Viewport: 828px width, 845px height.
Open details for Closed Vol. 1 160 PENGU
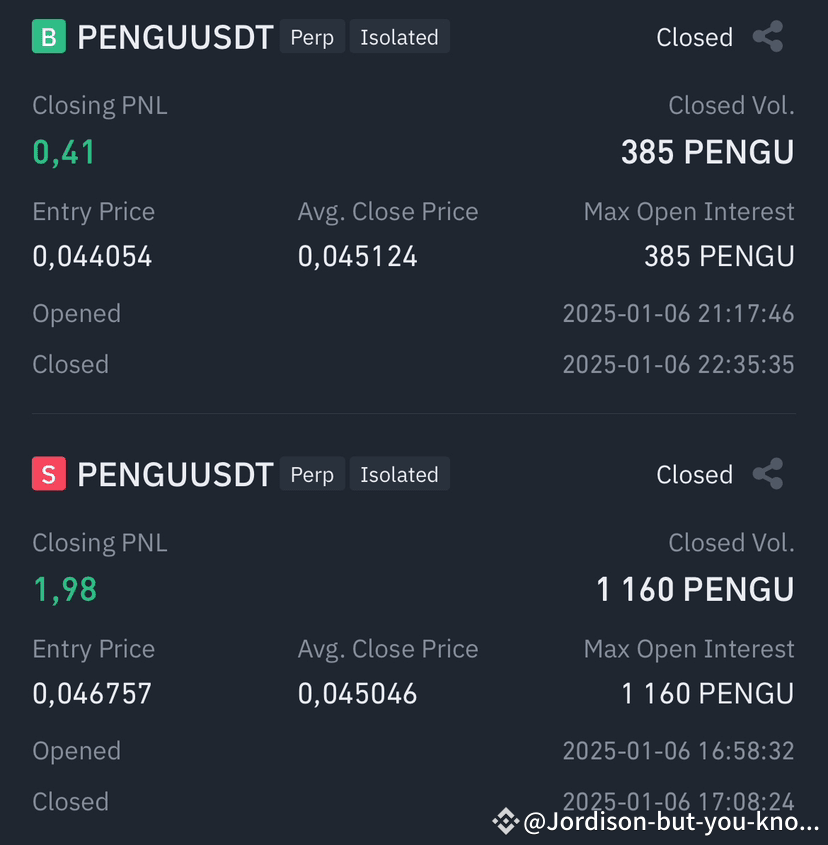[x=695, y=589]
